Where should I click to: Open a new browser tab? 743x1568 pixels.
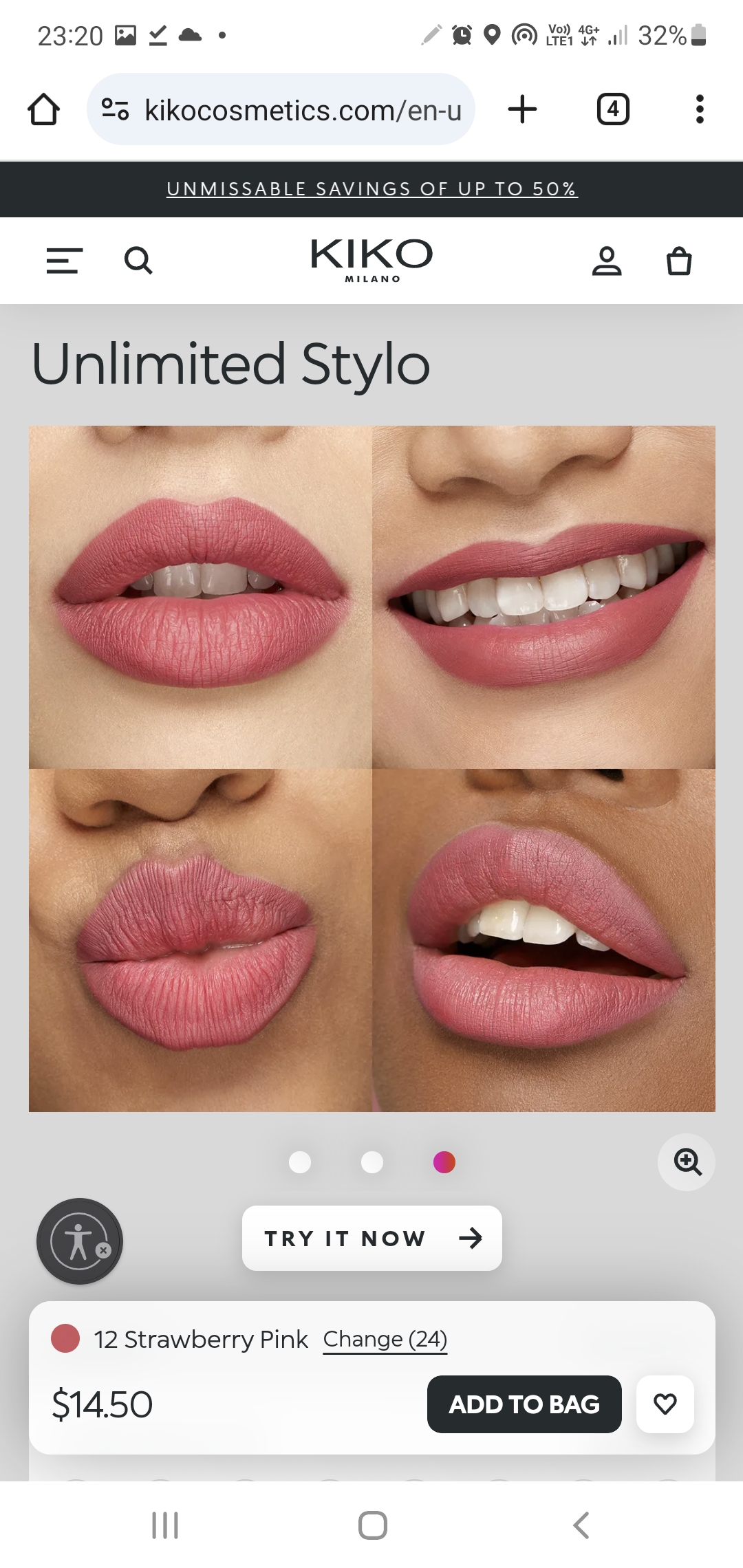pyautogui.click(x=523, y=109)
